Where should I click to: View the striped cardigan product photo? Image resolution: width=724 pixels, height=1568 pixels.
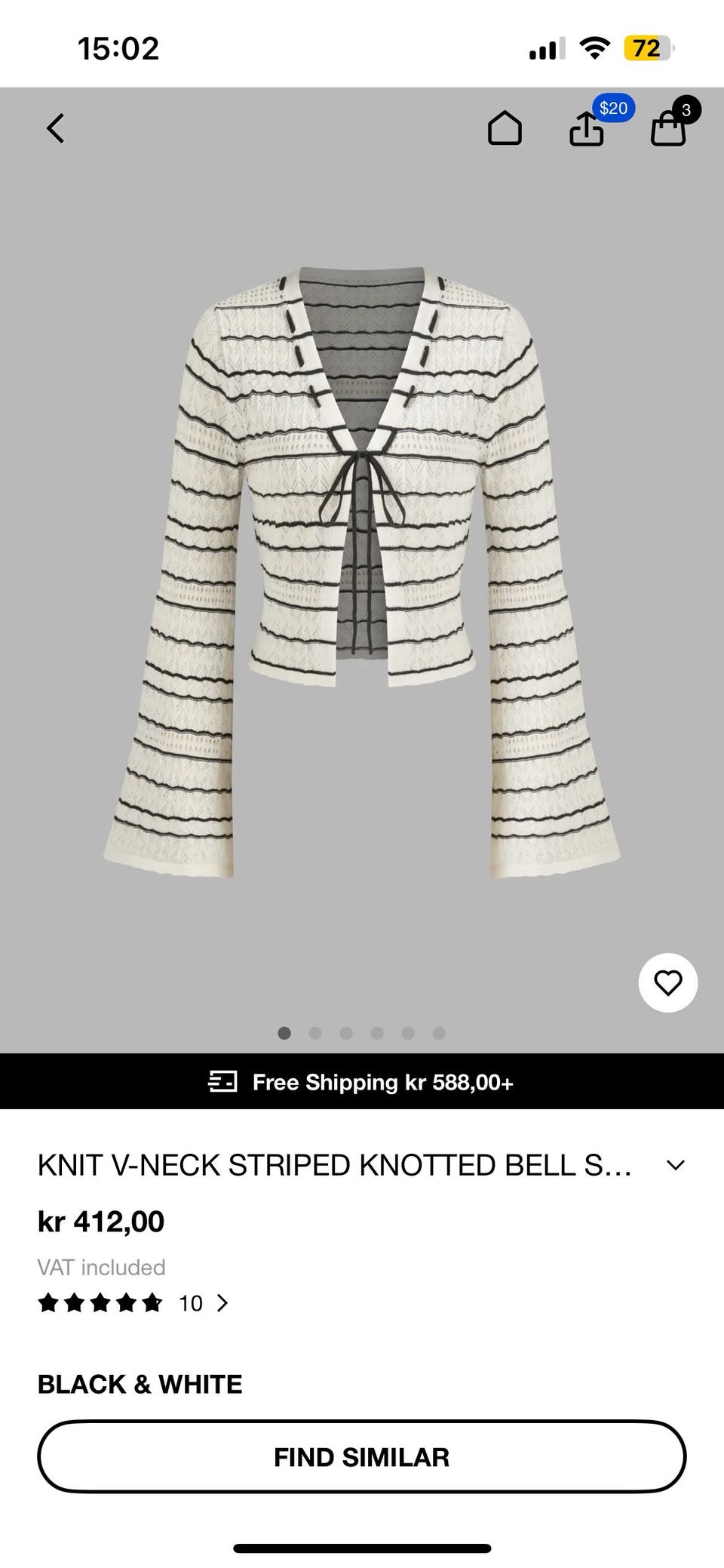(x=362, y=573)
